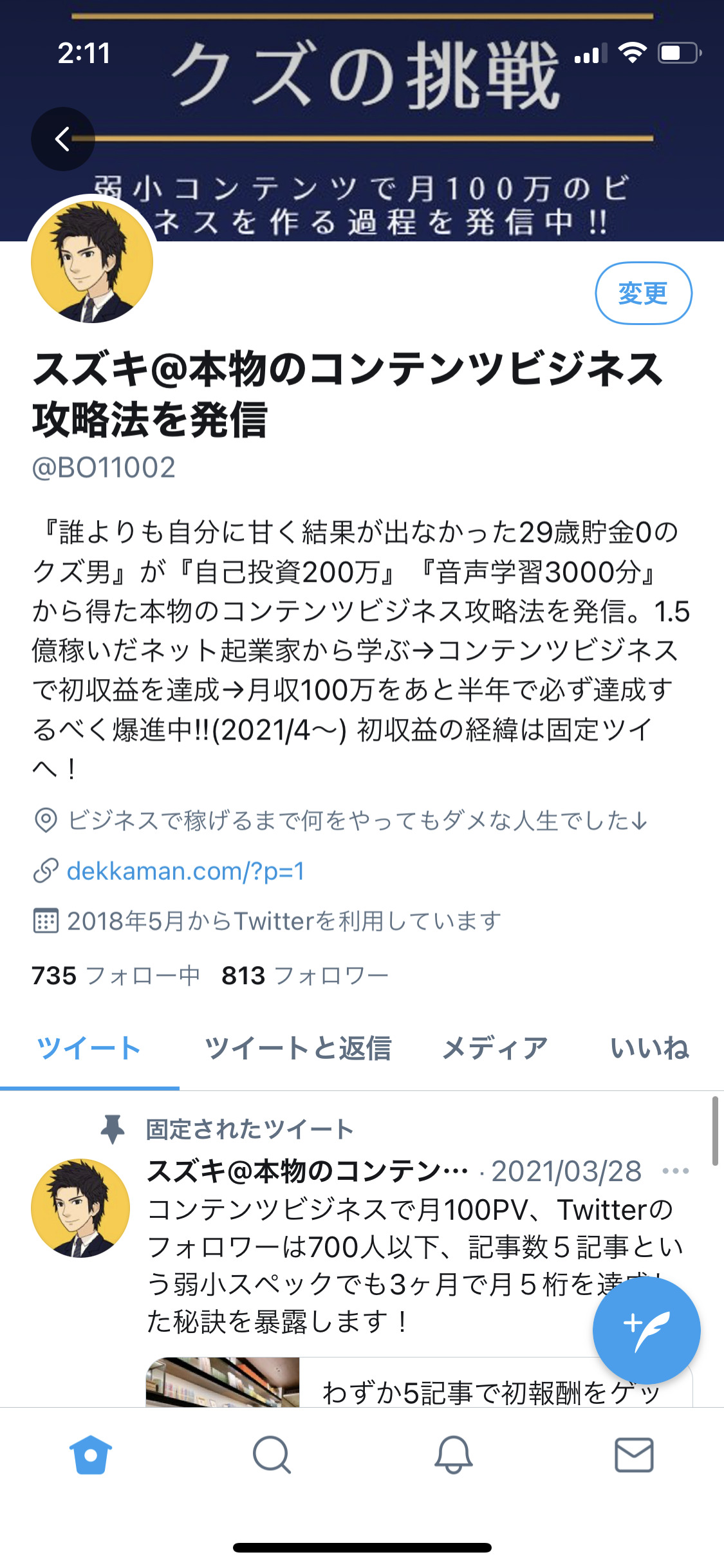This screenshot has height=1568, width=724.
Task: Open the profile avatar picture
Action: pos(92,261)
